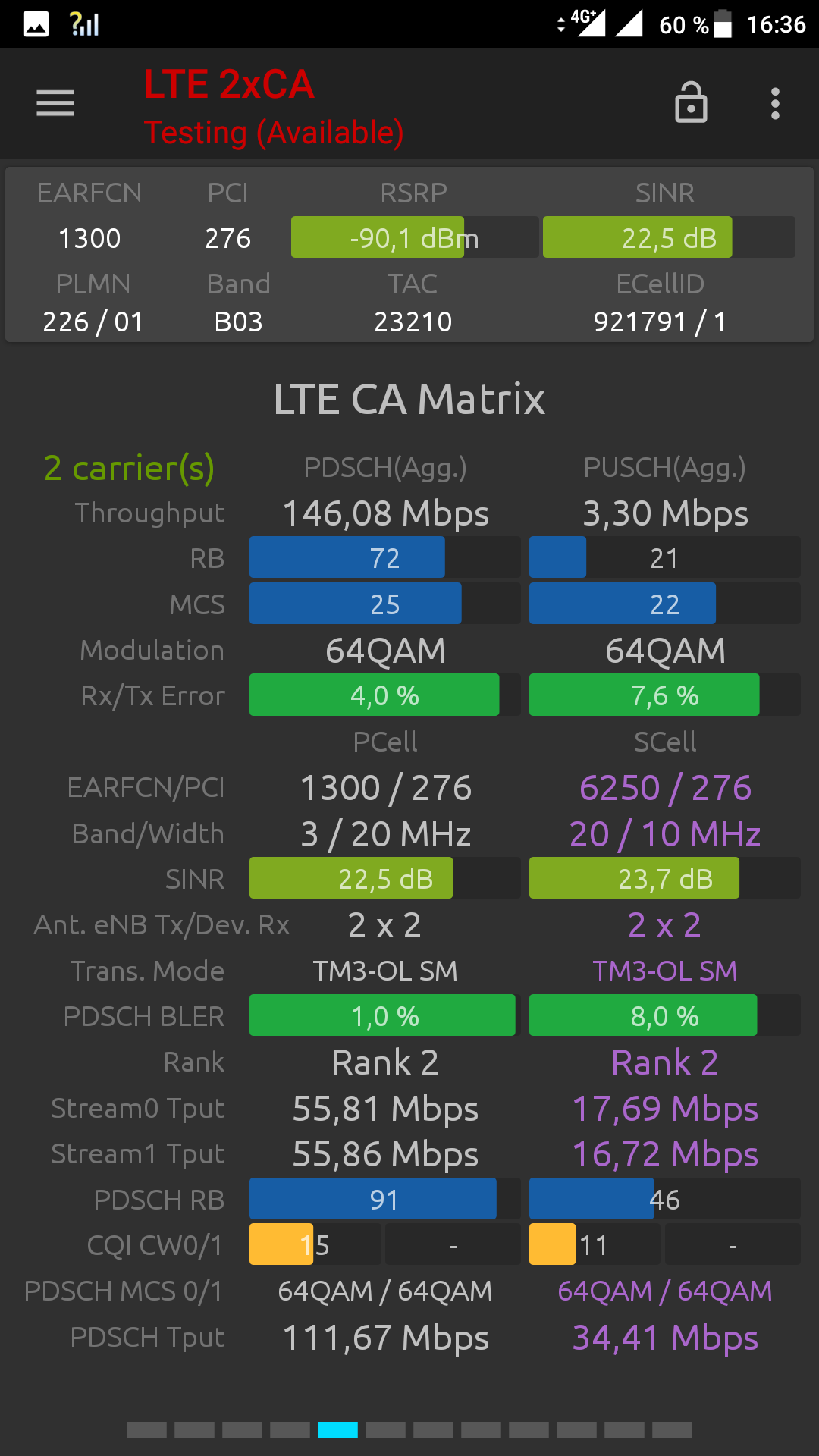Open the three-dot overflow menu
The width and height of the screenshot is (819, 1456).
tap(775, 104)
